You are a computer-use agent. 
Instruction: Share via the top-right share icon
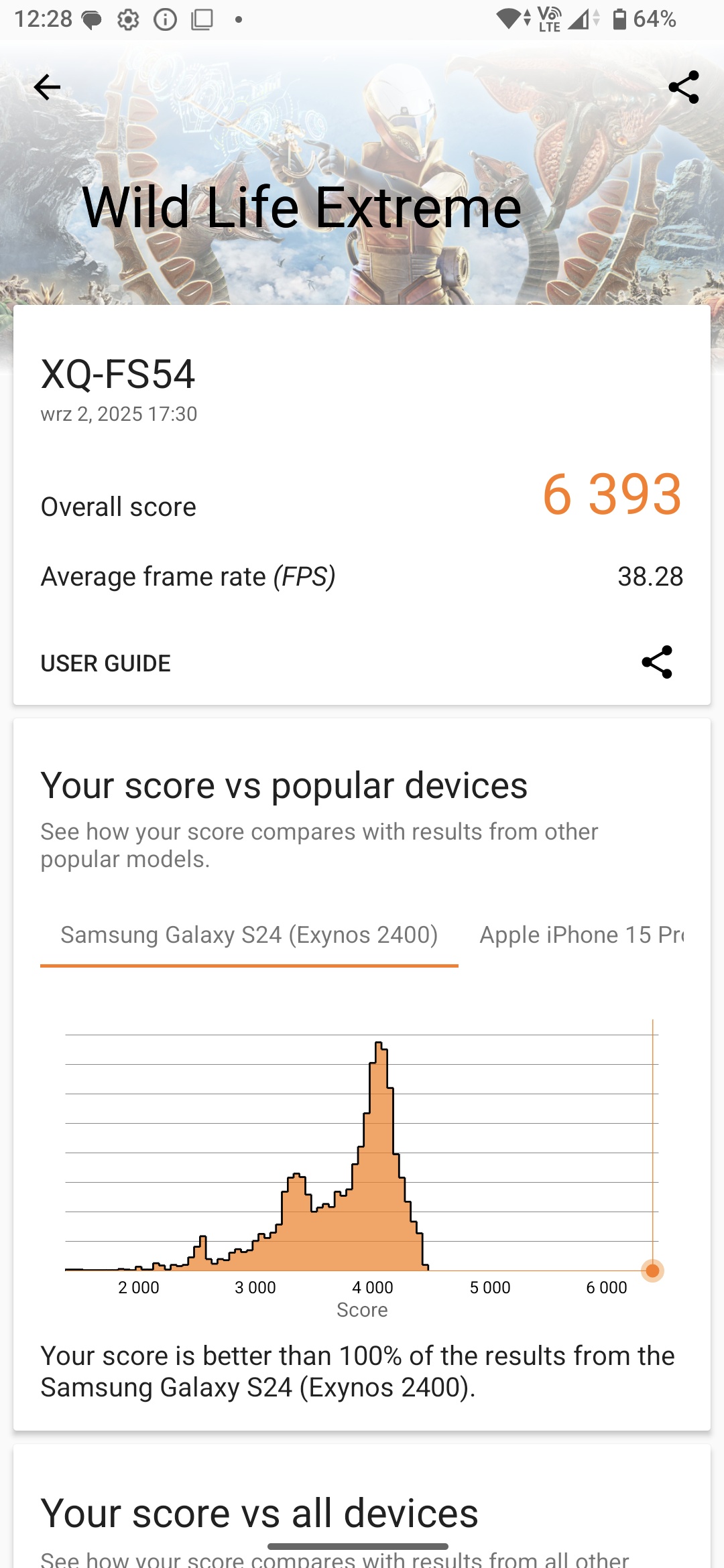(683, 87)
